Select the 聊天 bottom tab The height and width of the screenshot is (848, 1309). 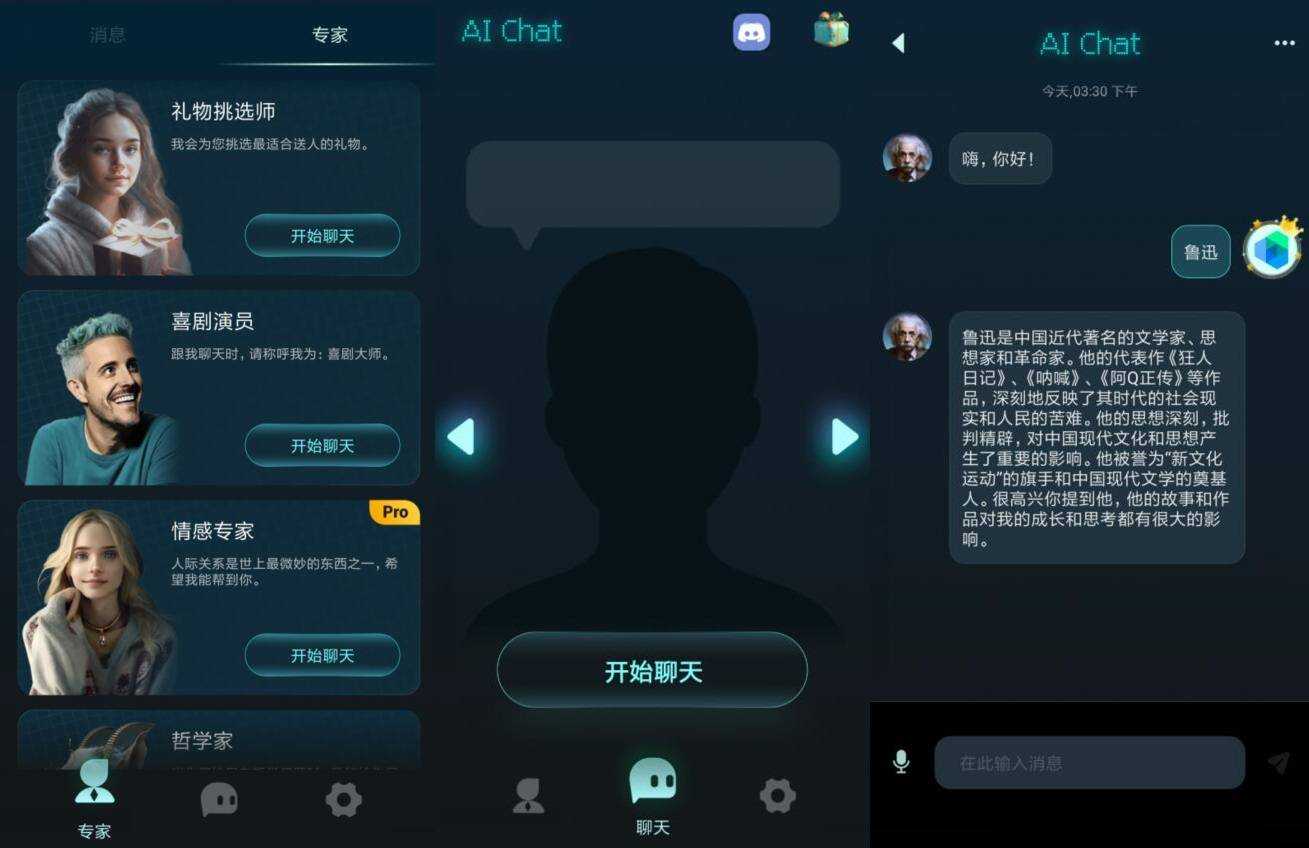[652, 795]
